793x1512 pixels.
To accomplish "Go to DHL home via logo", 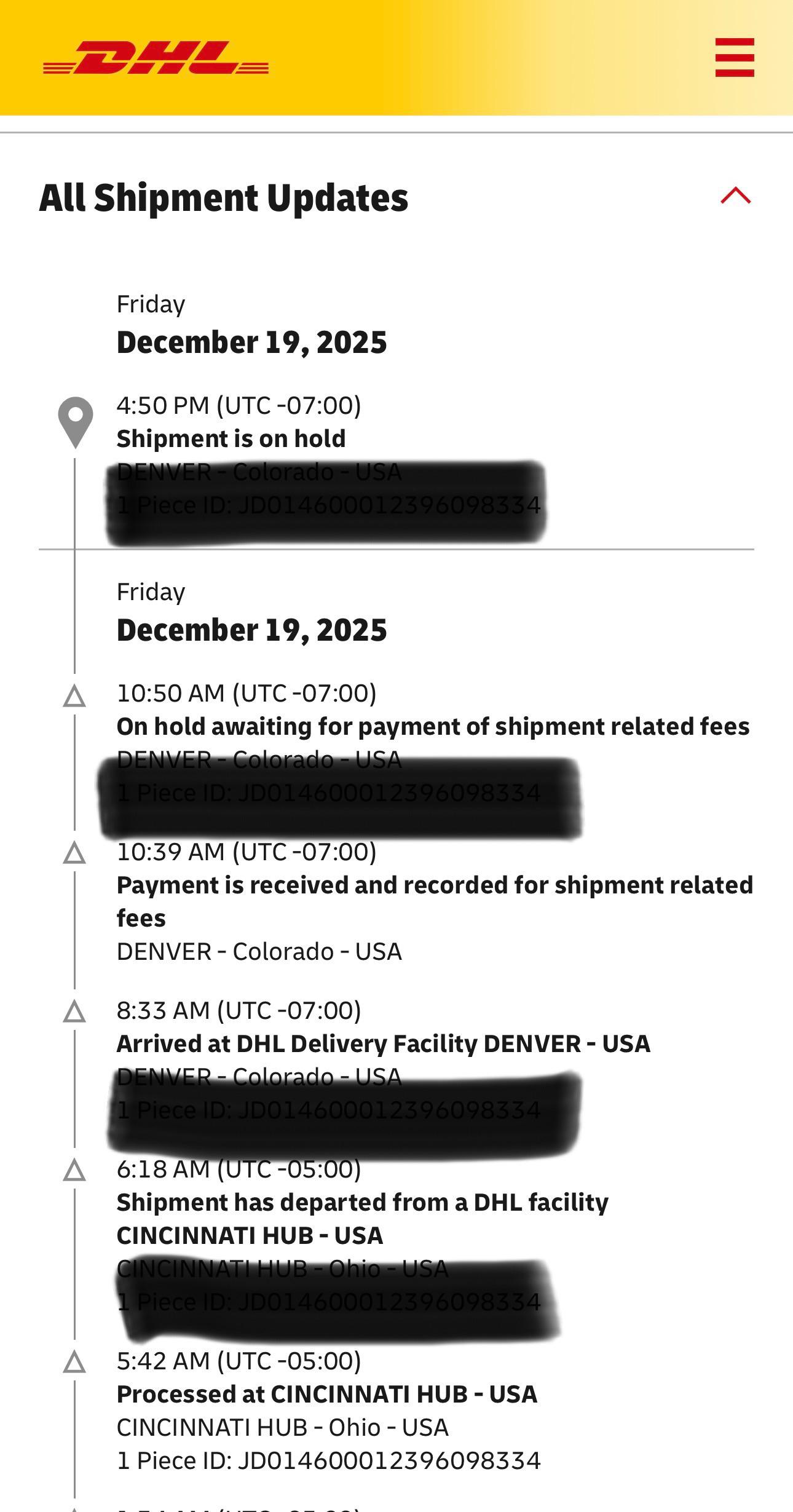I will (x=156, y=58).
